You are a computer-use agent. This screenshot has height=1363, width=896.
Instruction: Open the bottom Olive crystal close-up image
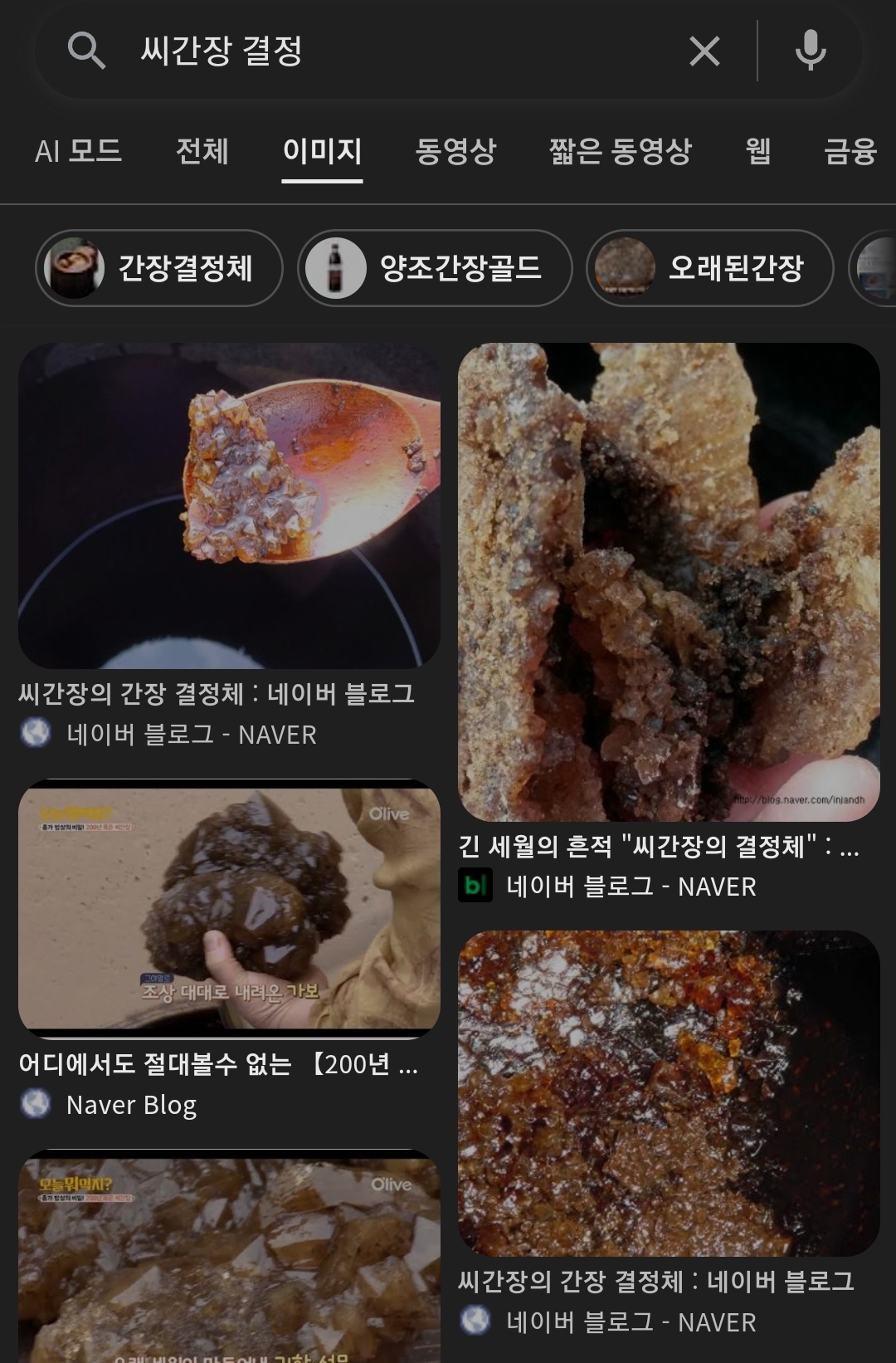point(229,1258)
